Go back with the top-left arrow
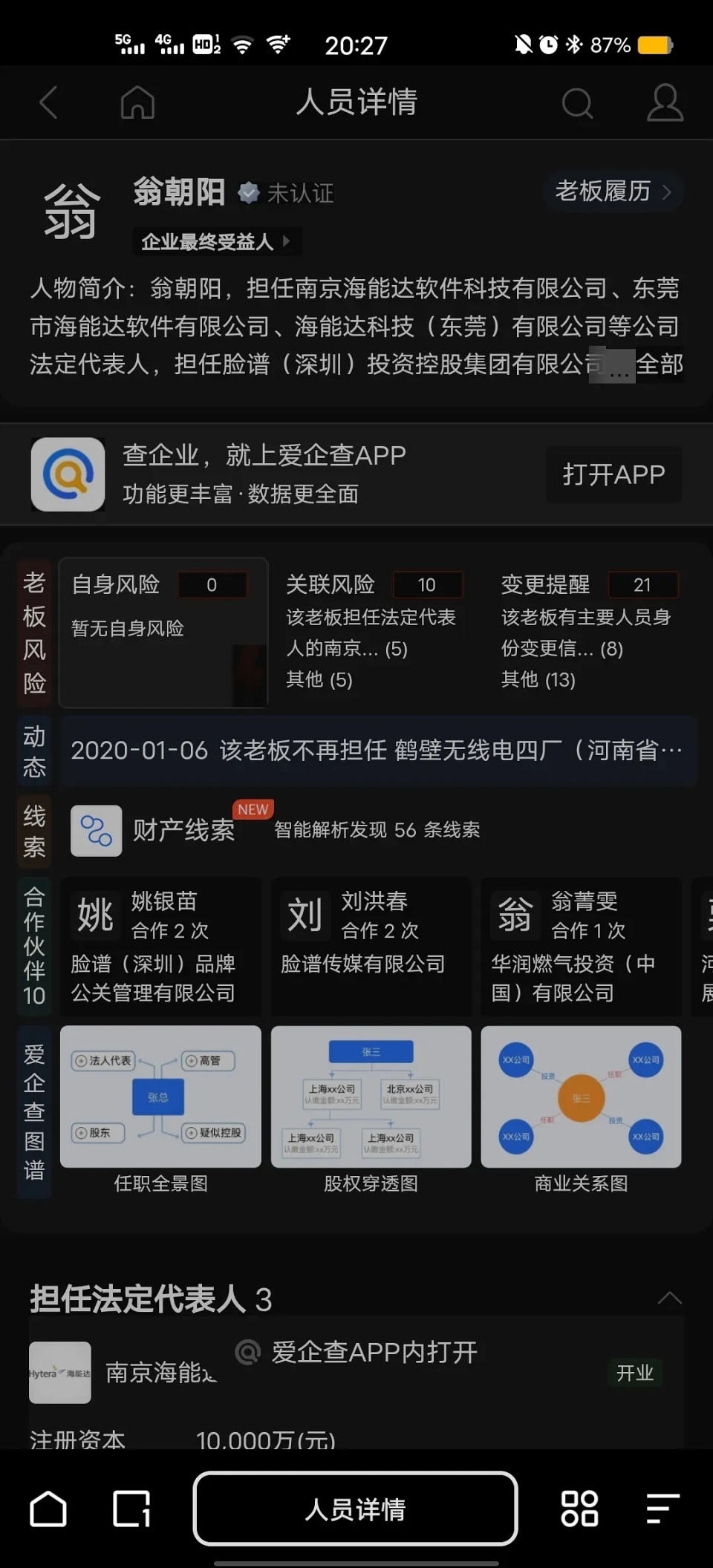 48,103
